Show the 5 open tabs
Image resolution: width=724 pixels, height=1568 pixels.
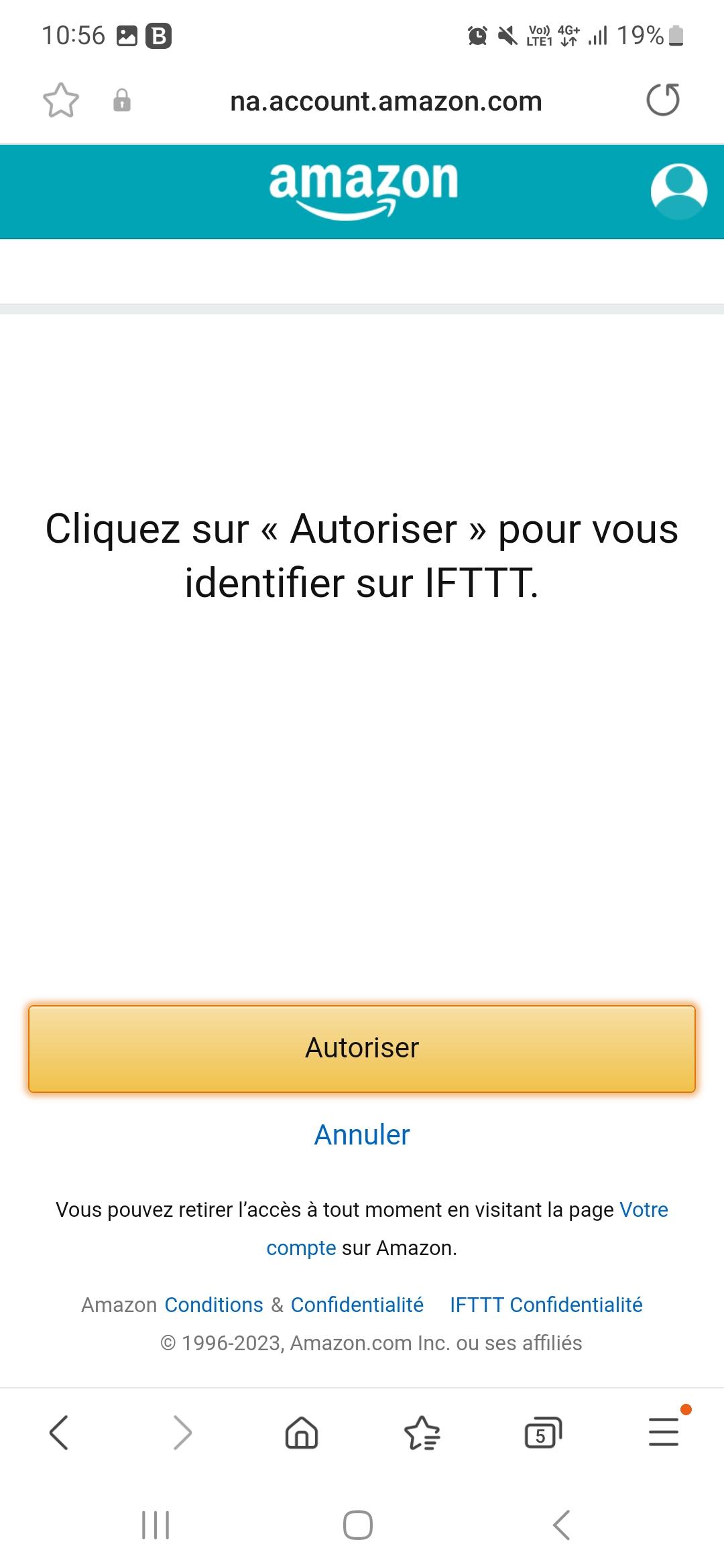[x=542, y=1433]
